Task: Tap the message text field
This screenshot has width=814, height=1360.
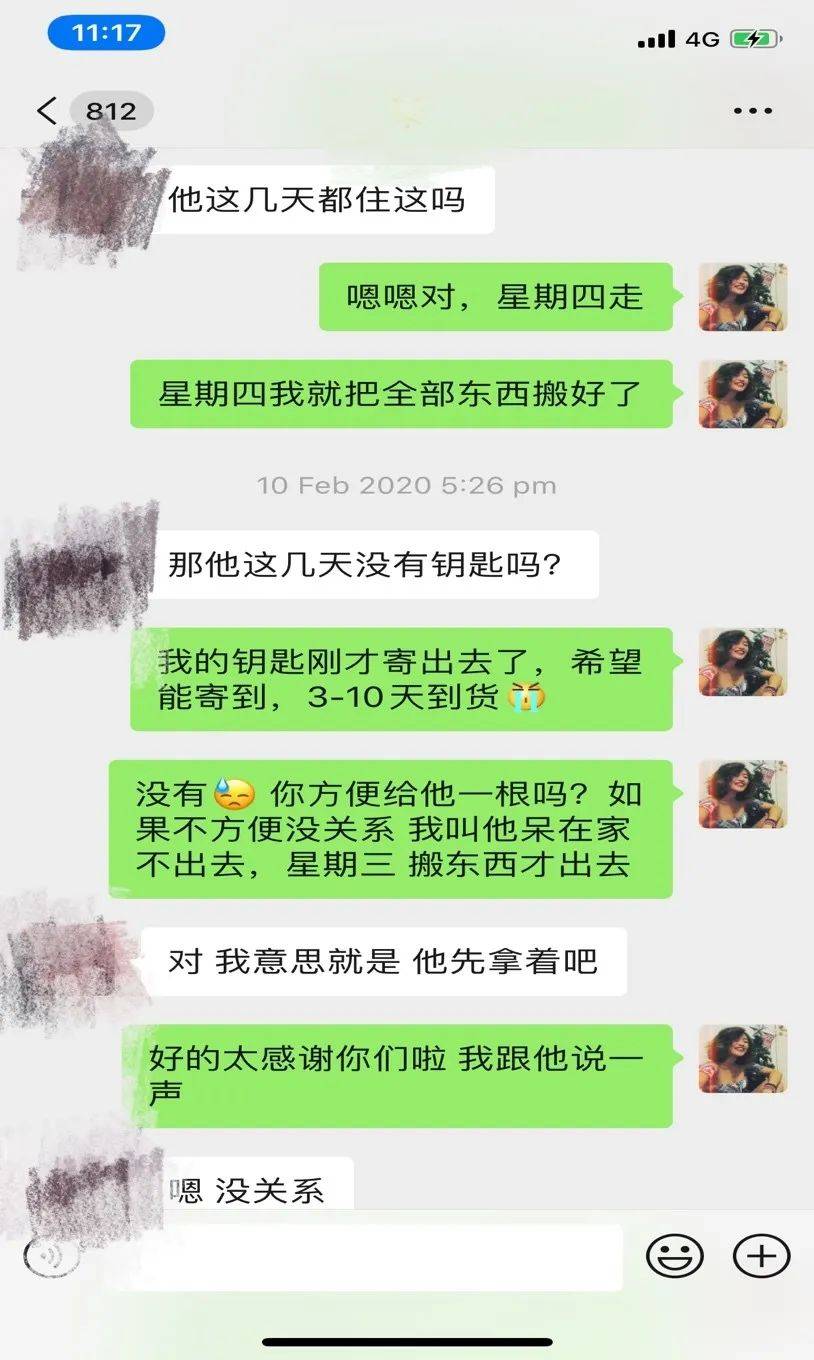Action: pyautogui.click(x=380, y=1257)
